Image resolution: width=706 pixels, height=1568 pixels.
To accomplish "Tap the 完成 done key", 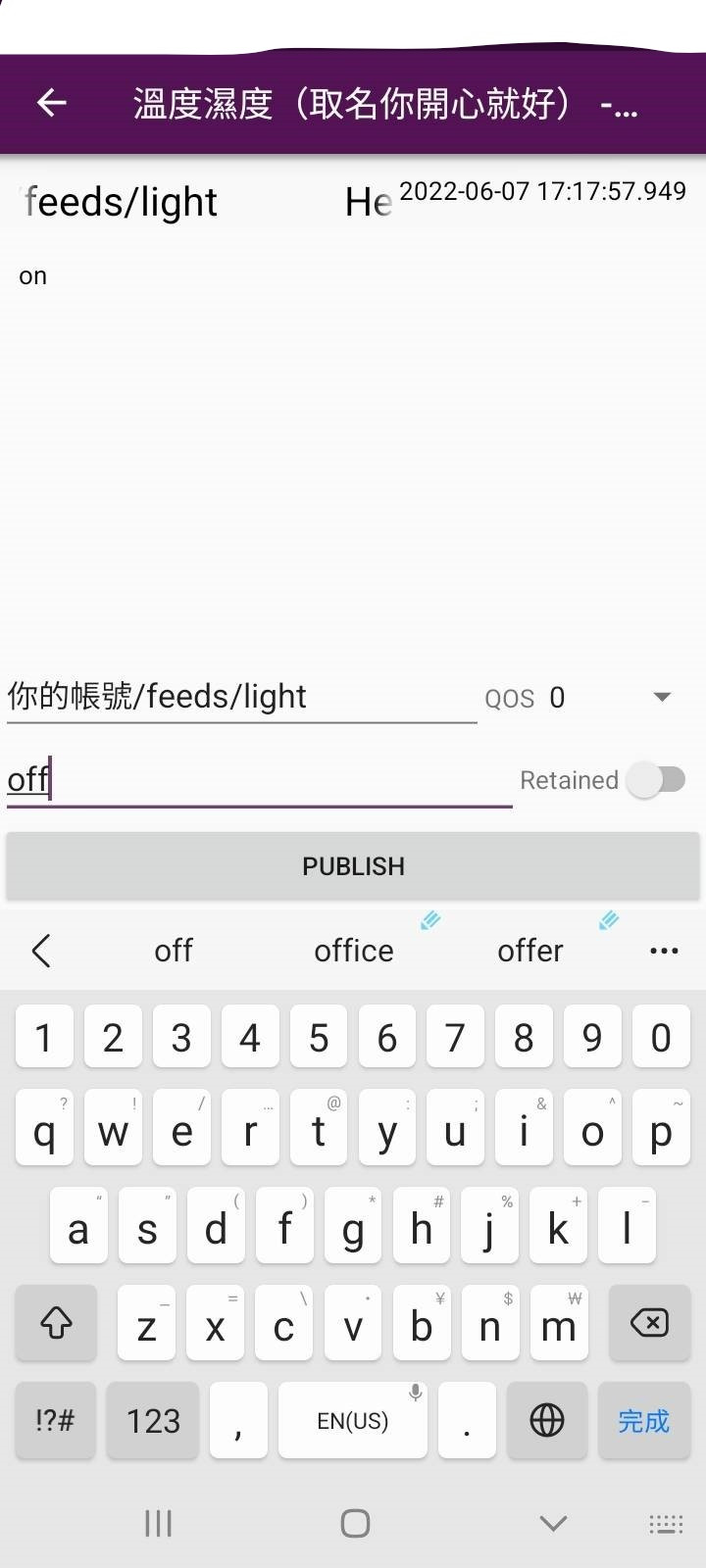I will (x=643, y=1421).
